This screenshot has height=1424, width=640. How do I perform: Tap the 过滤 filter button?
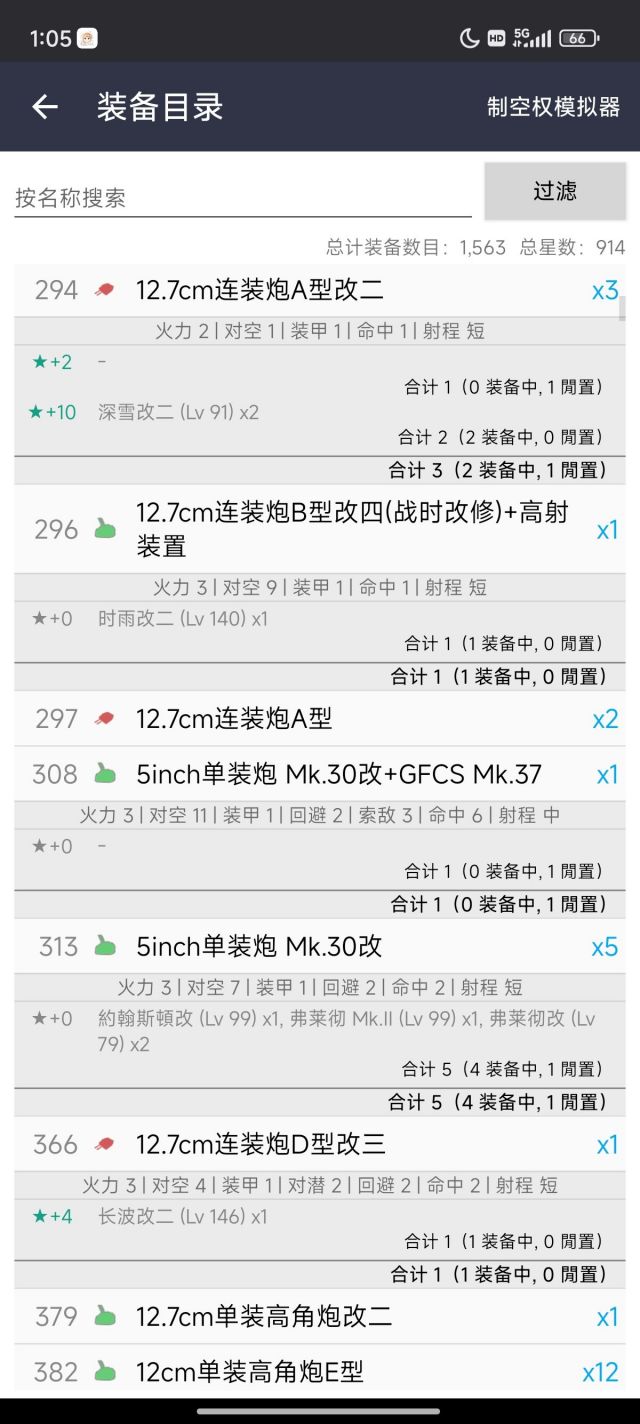pyautogui.click(x=555, y=191)
